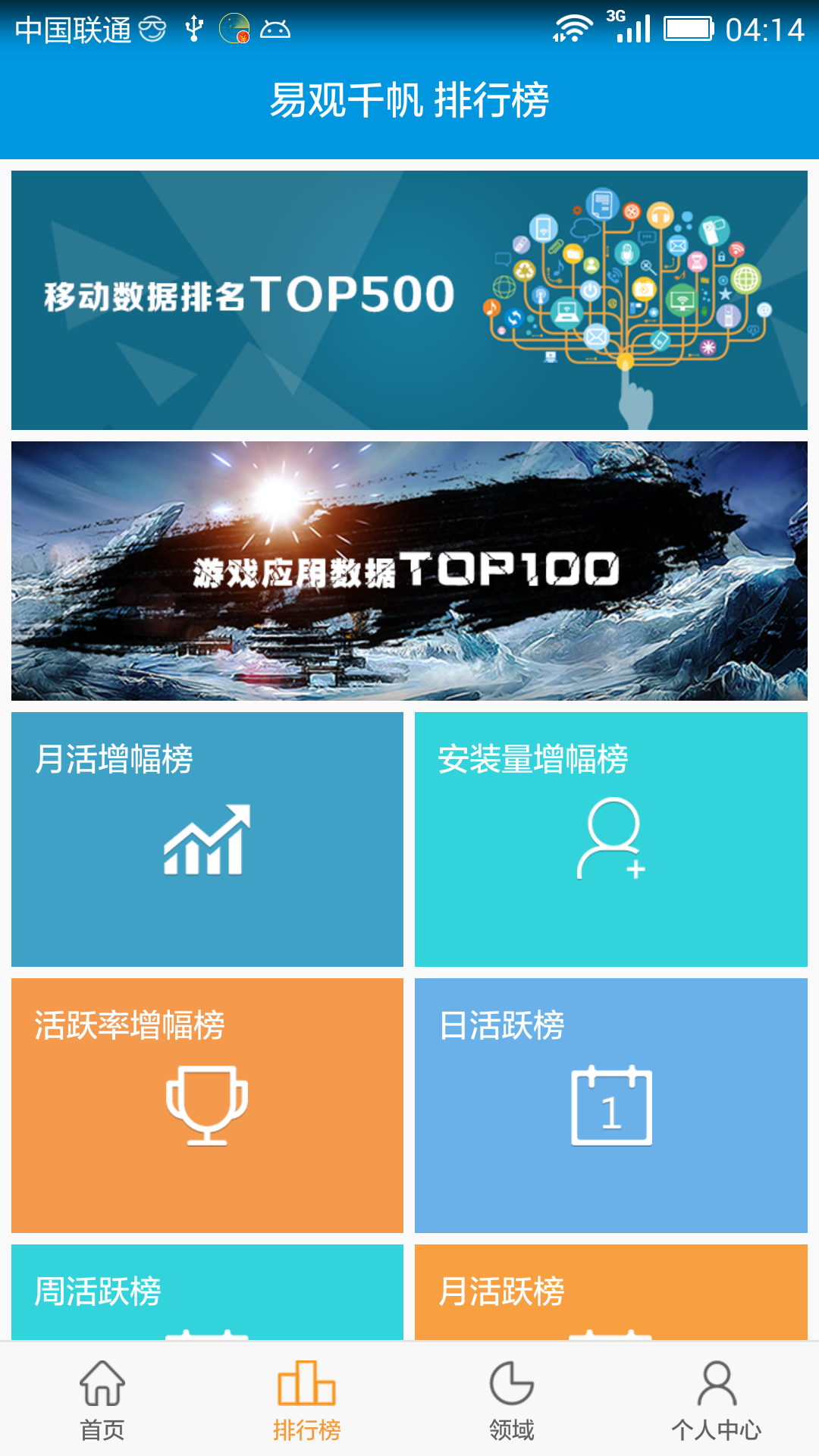View the 活跃率增幅榜 ranking
This screenshot has height=1456, width=819.
pyautogui.click(x=207, y=1105)
